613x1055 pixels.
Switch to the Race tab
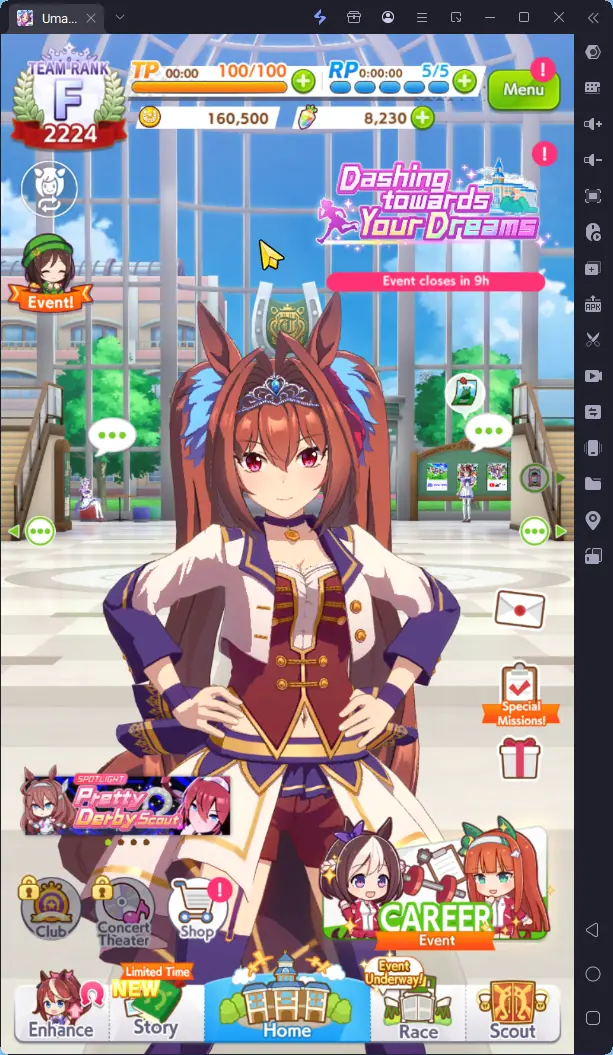(x=418, y=1010)
